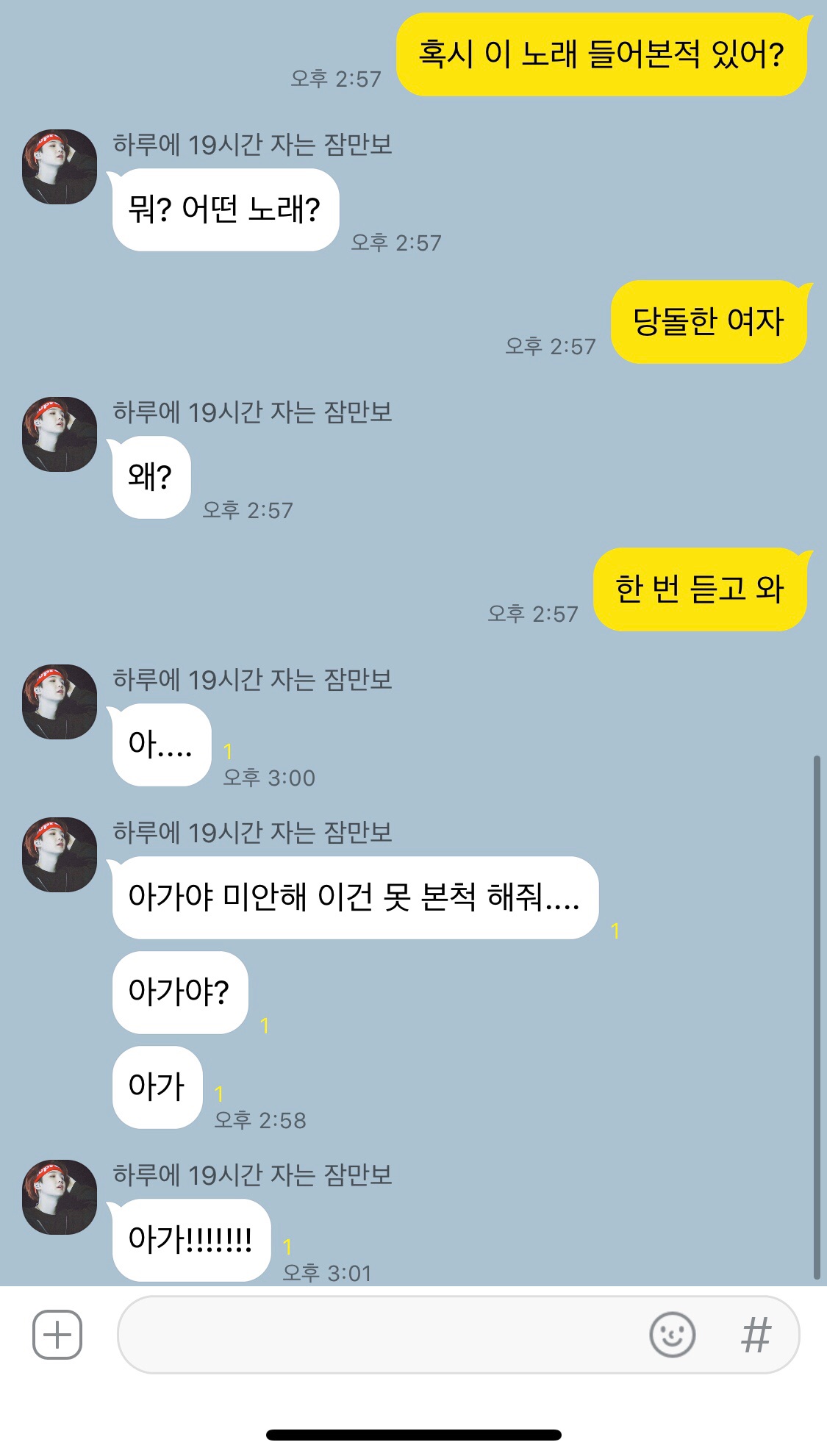
Task: Open profile picture beside '왜?' message
Action: [x=60, y=434]
